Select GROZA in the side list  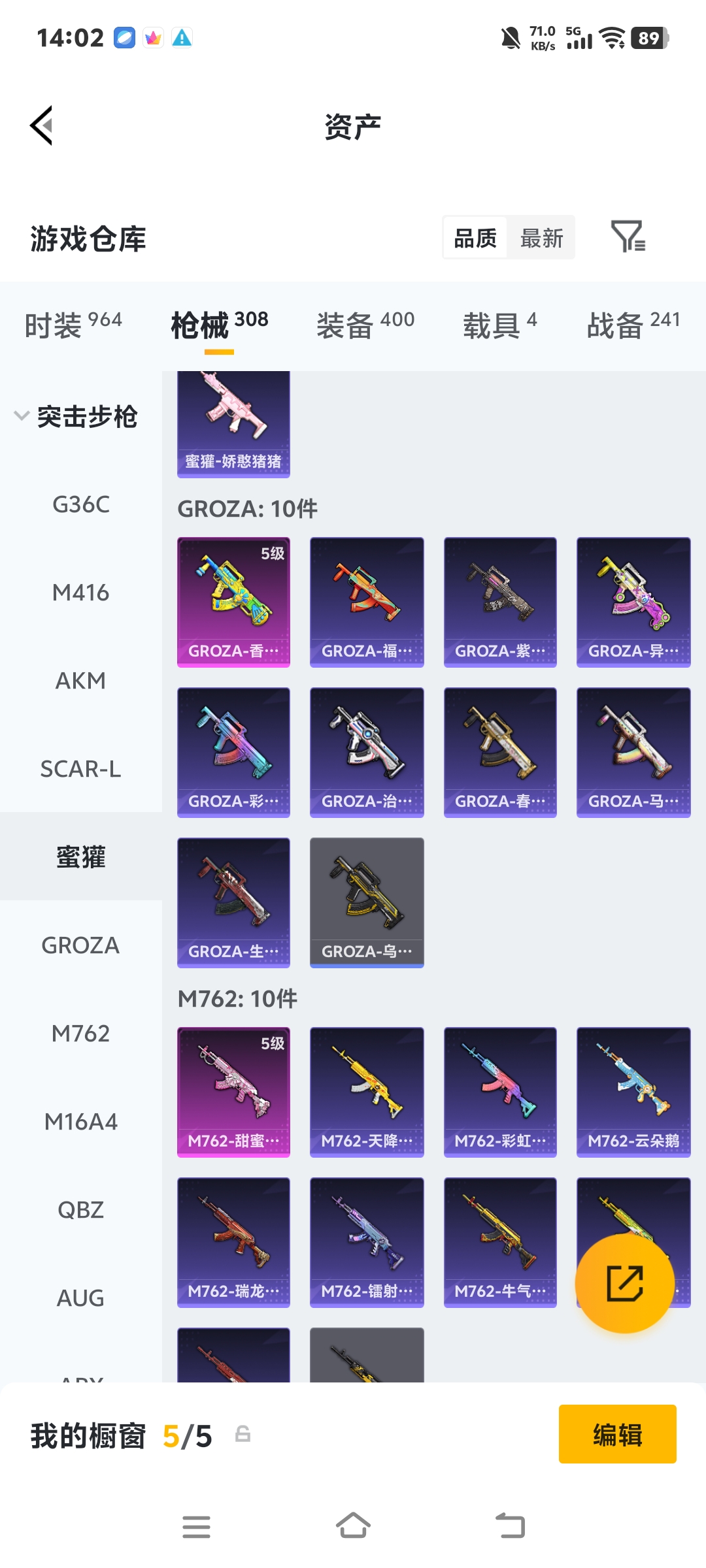pyautogui.click(x=80, y=945)
